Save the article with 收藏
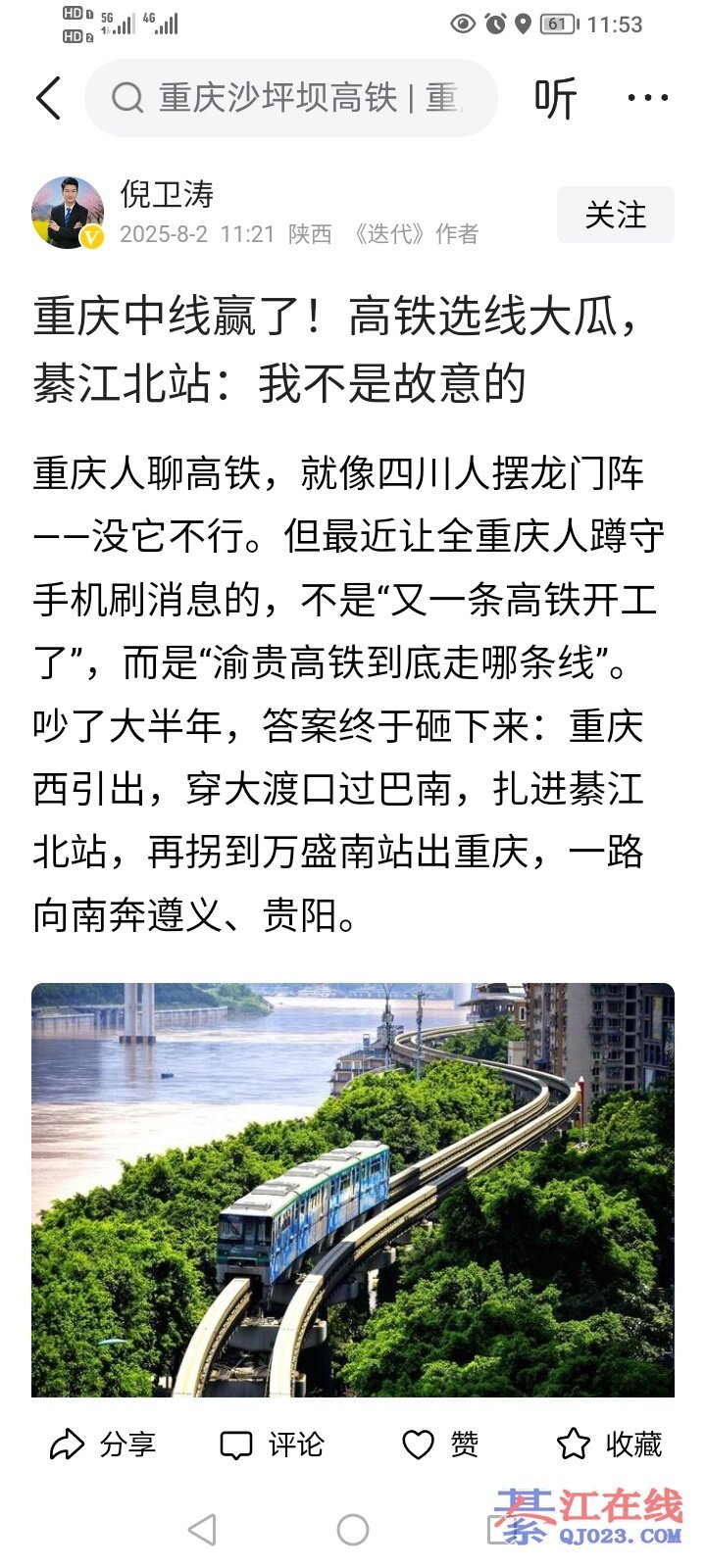706x1568 pixels. coord(609,1444)
